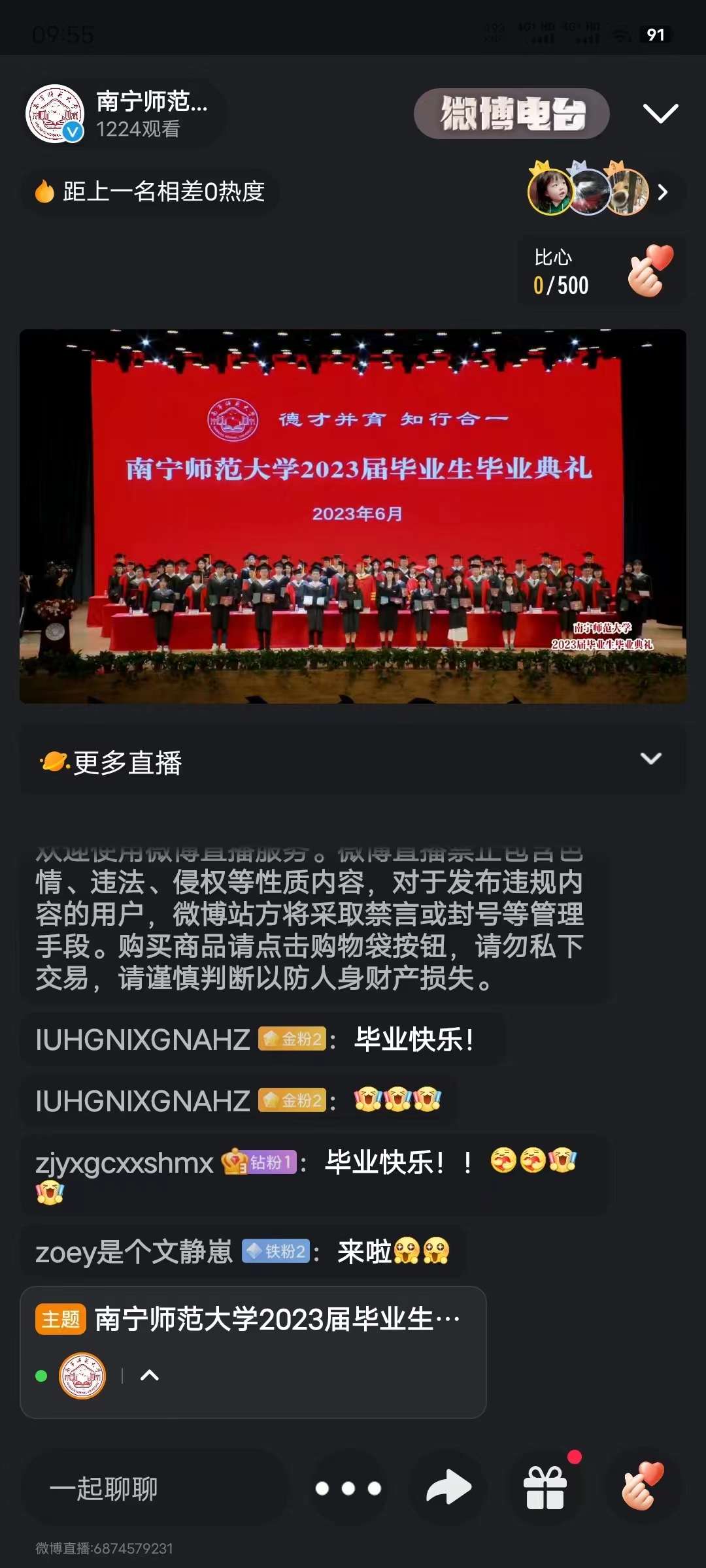706x1568 pixels.
Task: Open zoey是个文静崽's comment
Action: pos(242,1252)
